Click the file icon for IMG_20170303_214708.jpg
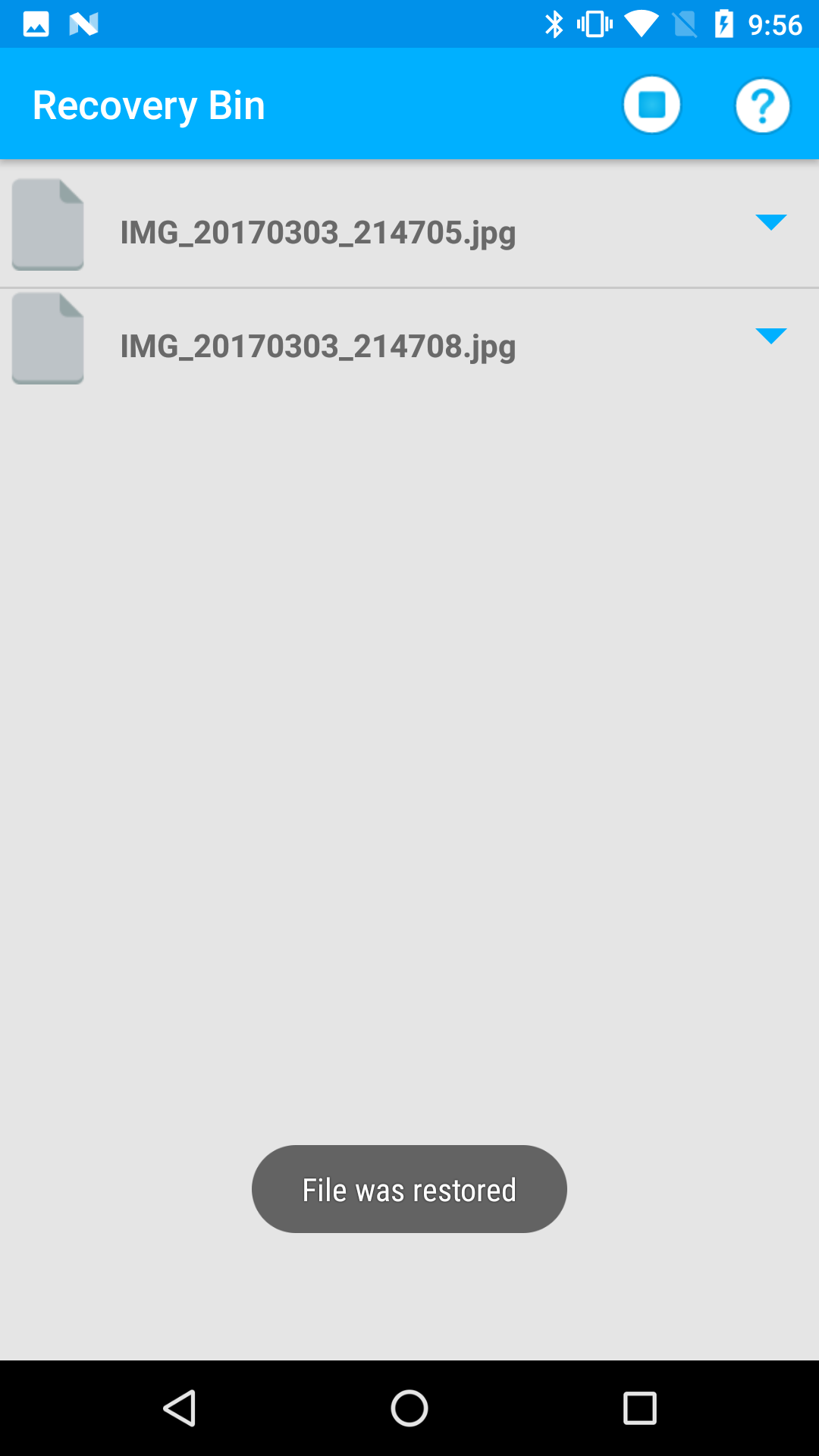The image size is (819, 1456). [47, 338]
